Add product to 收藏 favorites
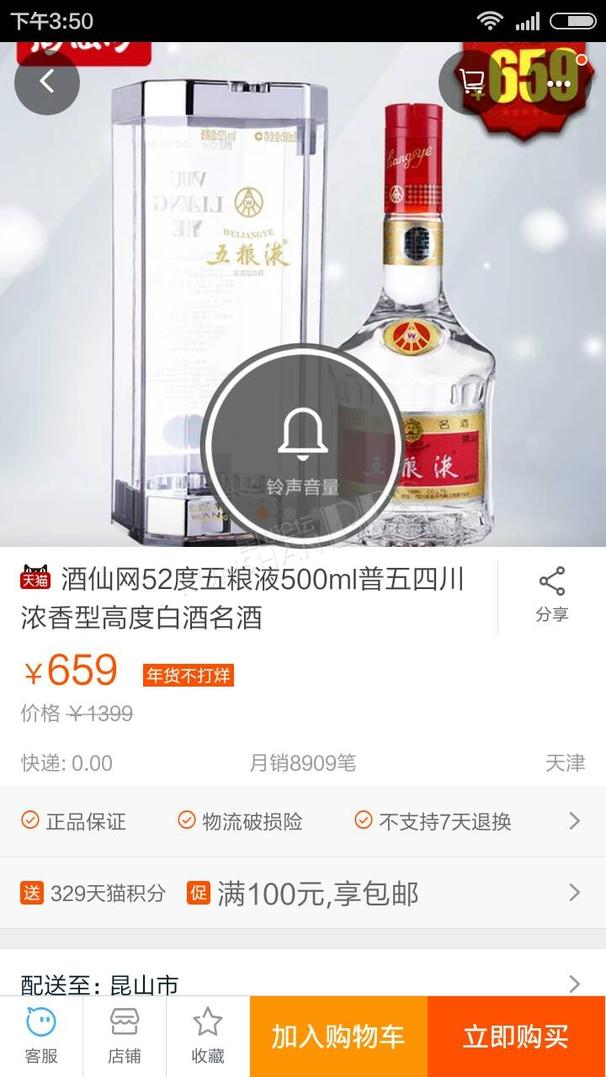 tap(207, 1036)
